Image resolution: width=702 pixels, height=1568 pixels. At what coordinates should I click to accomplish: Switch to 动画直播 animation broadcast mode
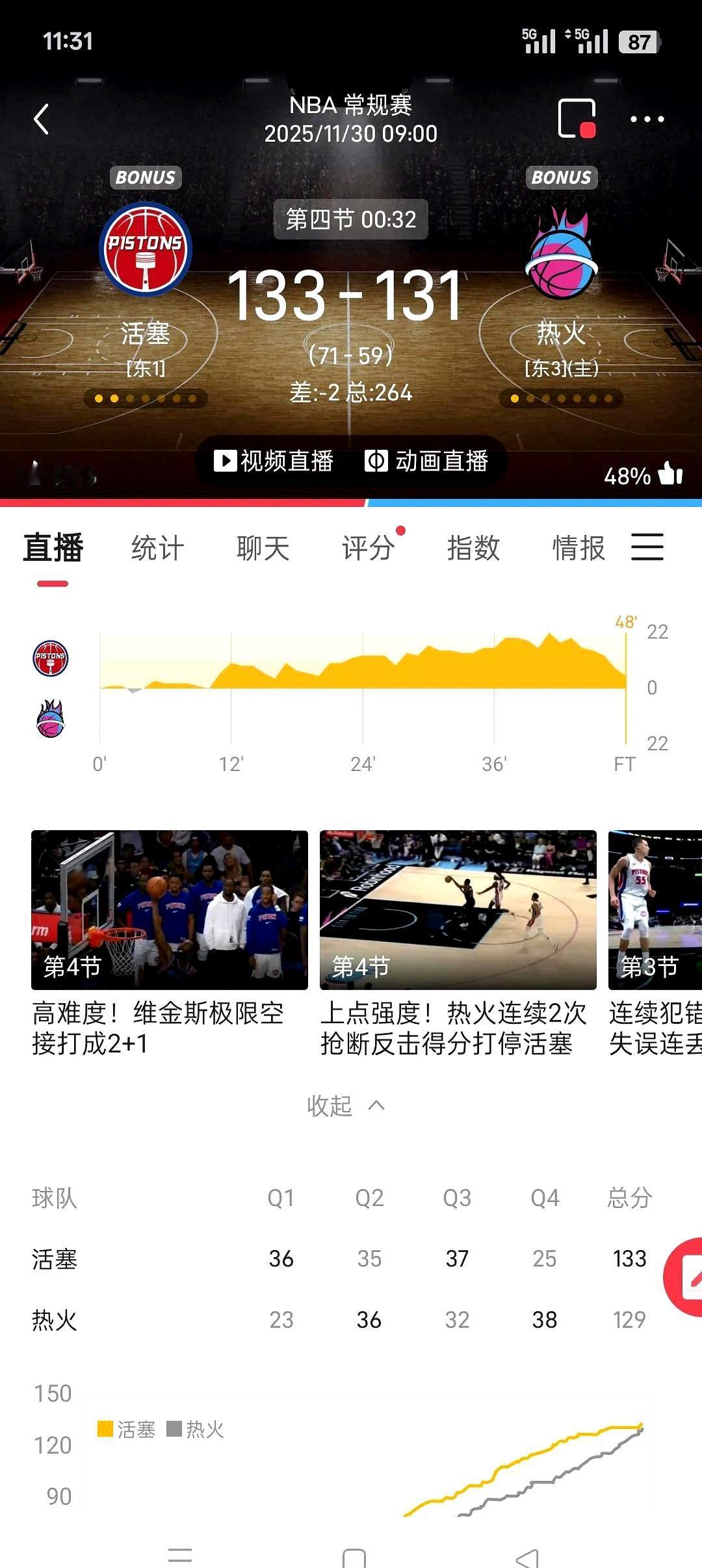coord(432,462)
